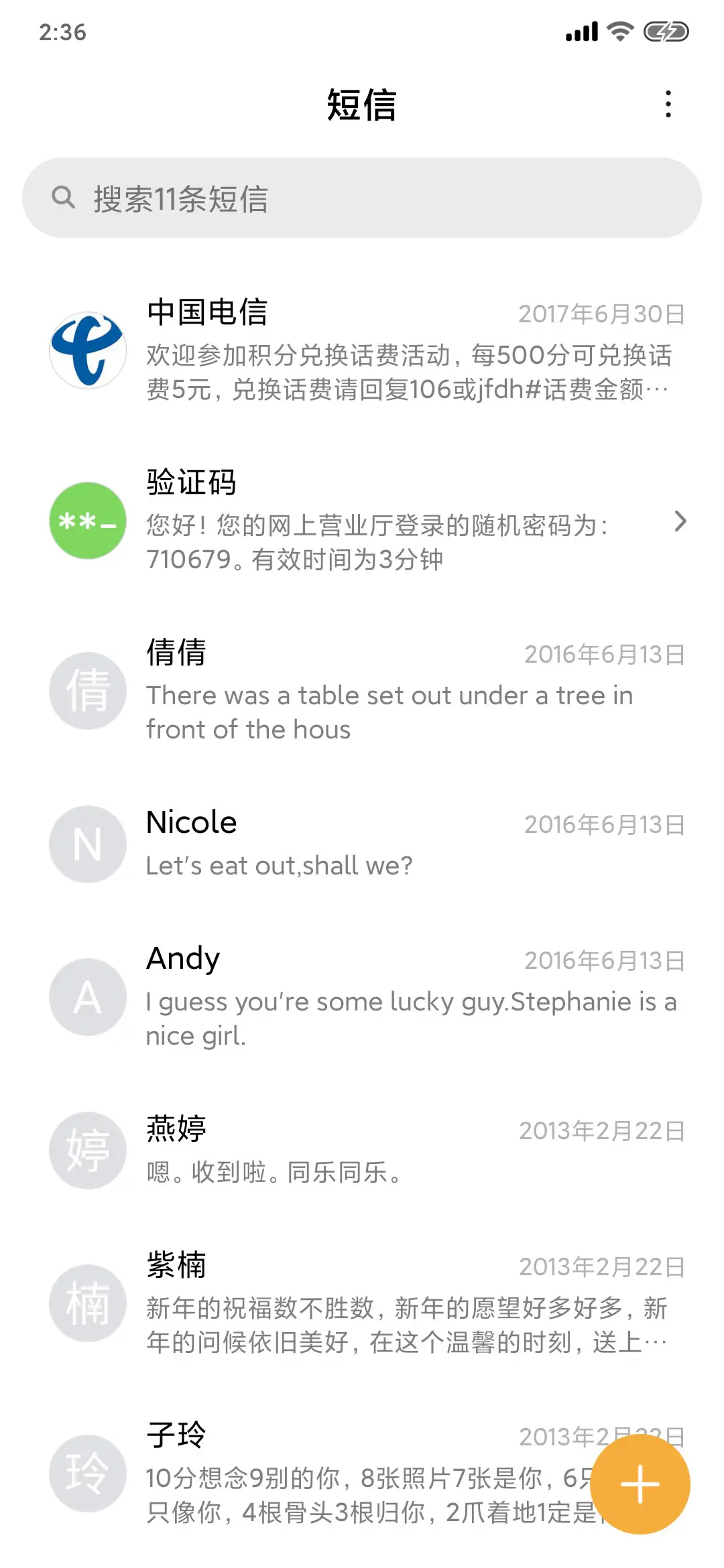This screenshot has width=724, height=1568.
Task: Tap the signal strength bars indicator
Action: pos(583,30)
